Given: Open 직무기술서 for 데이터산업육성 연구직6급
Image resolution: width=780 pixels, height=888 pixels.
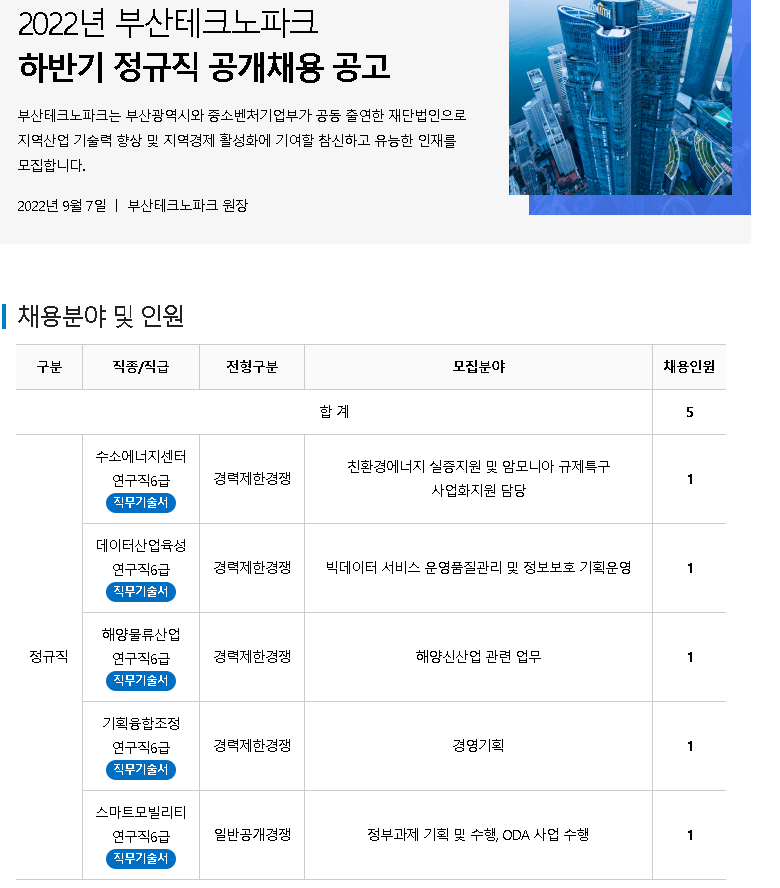Looking at the screenshot, I should 141,592.
